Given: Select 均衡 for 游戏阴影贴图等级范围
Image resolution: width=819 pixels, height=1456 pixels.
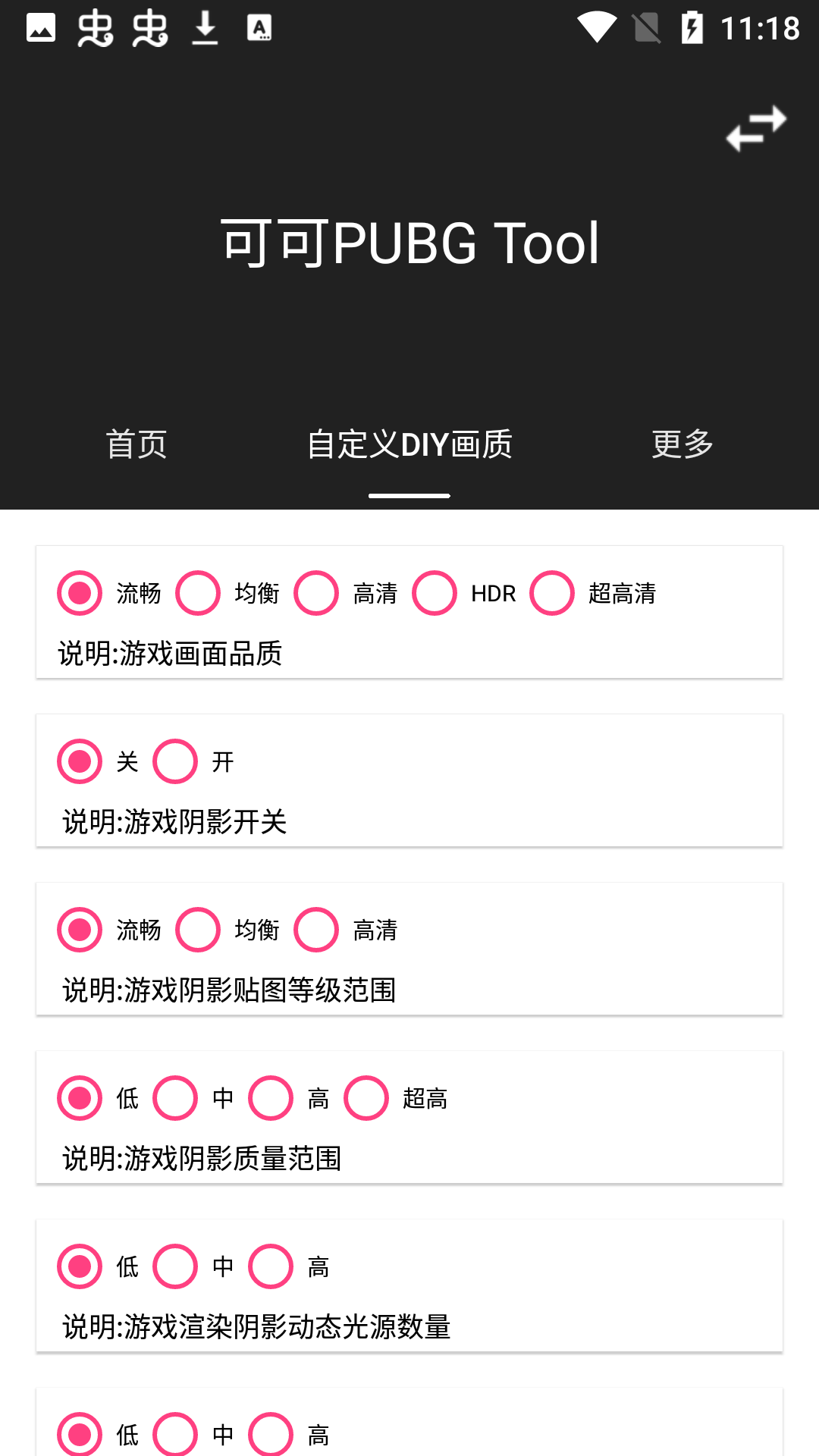Looking at the screenshot, I should [198, 930].
